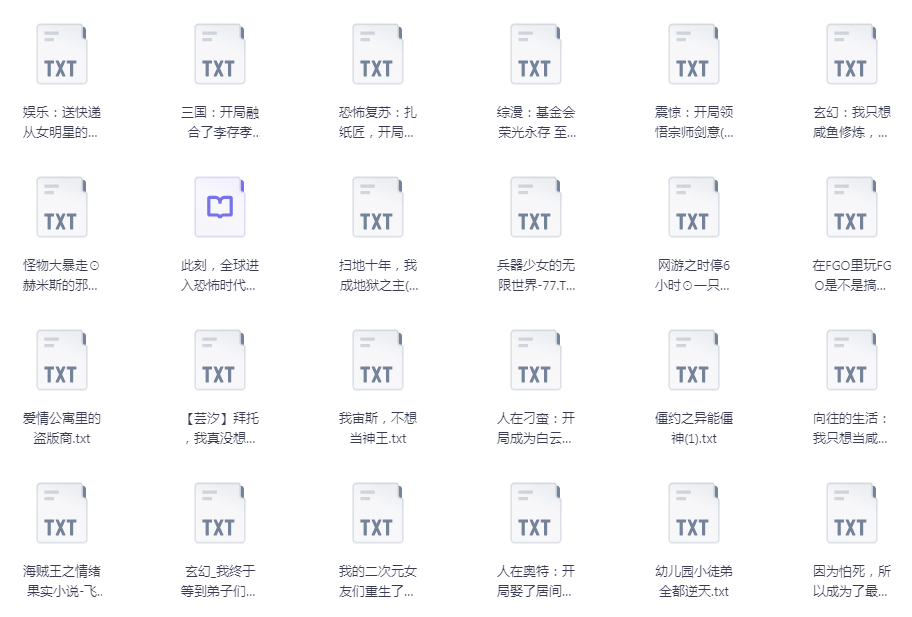Open 爱情公寓里的盗版商.txt
The width and height of the screenshot is (912, 617).
[x=61, y=361]
